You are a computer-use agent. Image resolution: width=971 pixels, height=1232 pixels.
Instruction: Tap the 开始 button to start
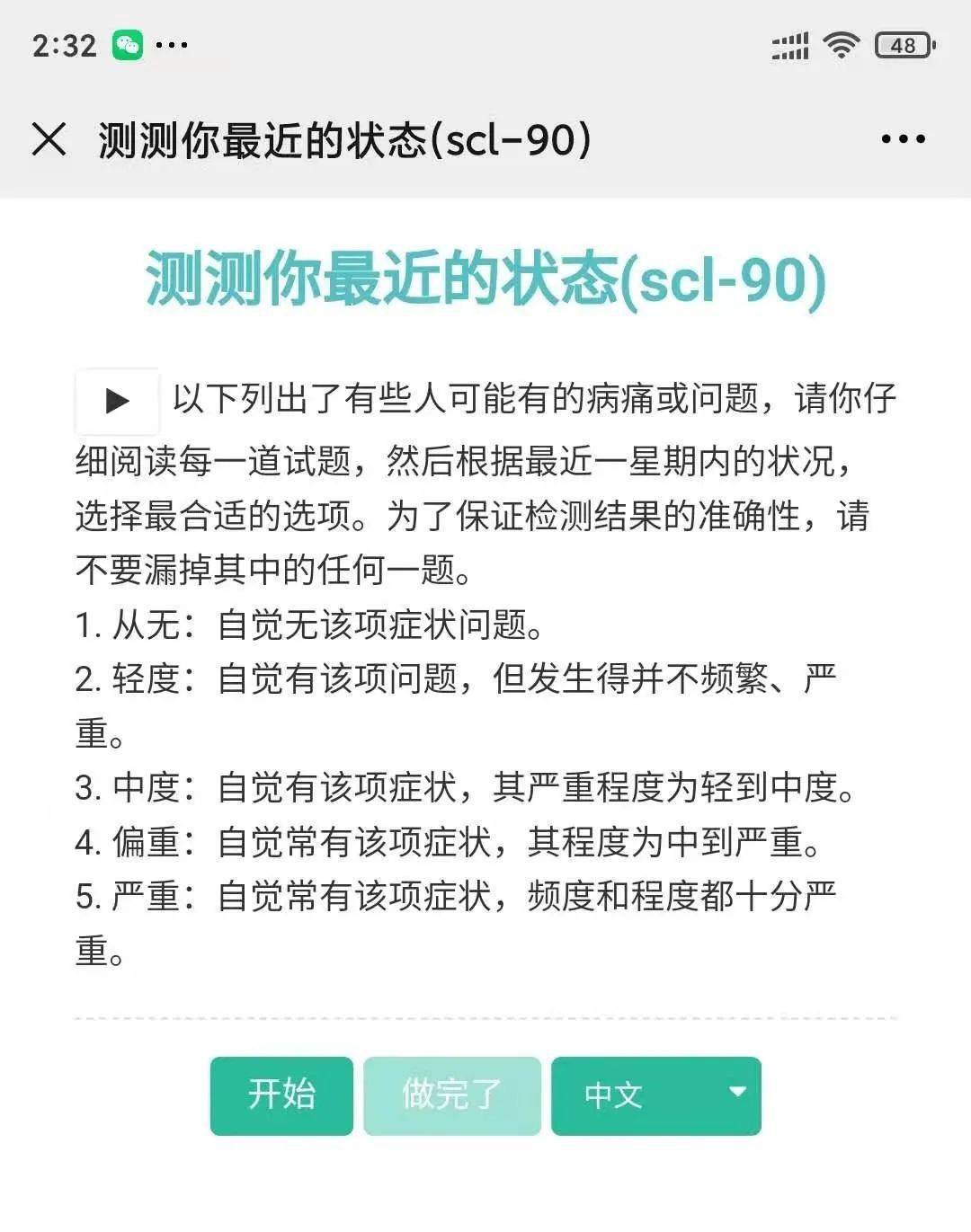[281, 1095]
